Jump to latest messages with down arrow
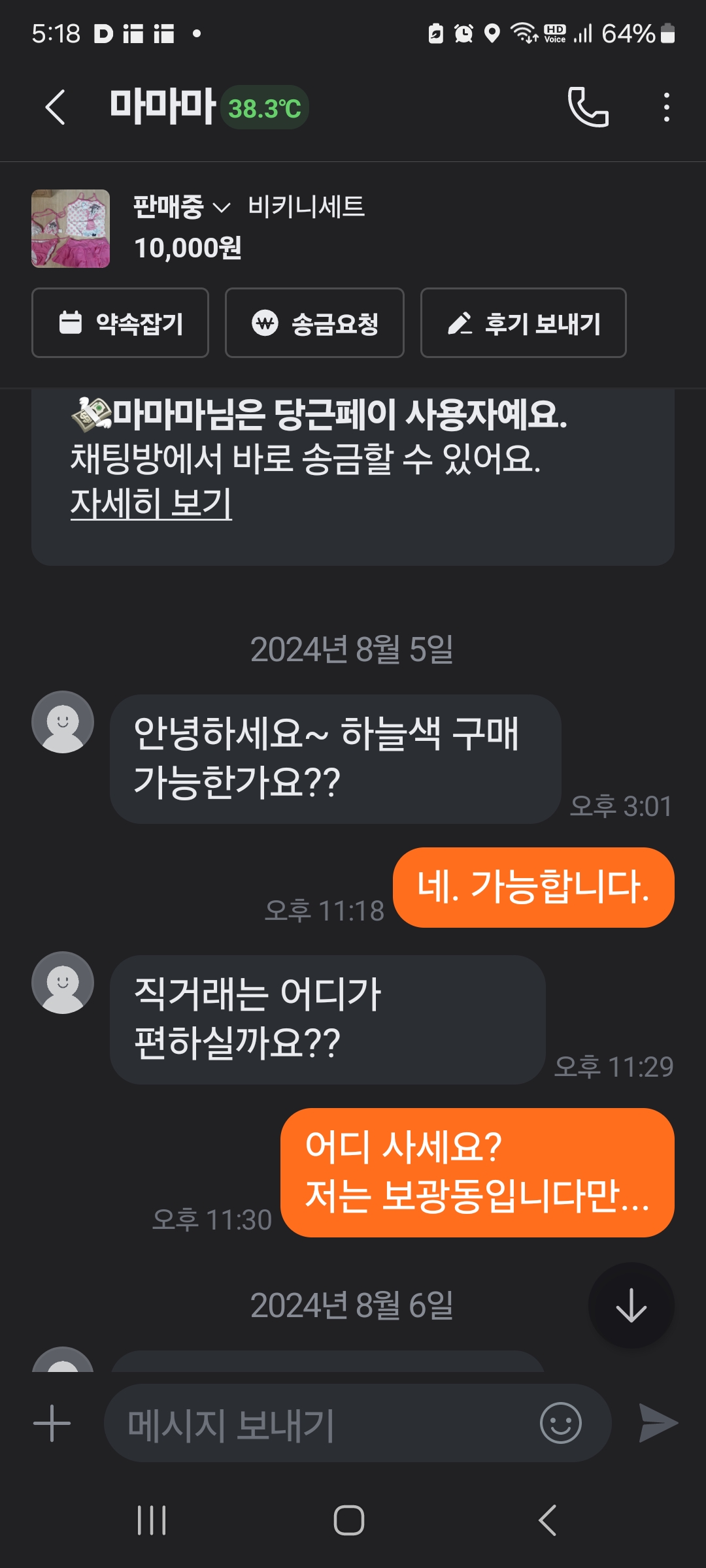The image size is (706, 1568). 631,1305
